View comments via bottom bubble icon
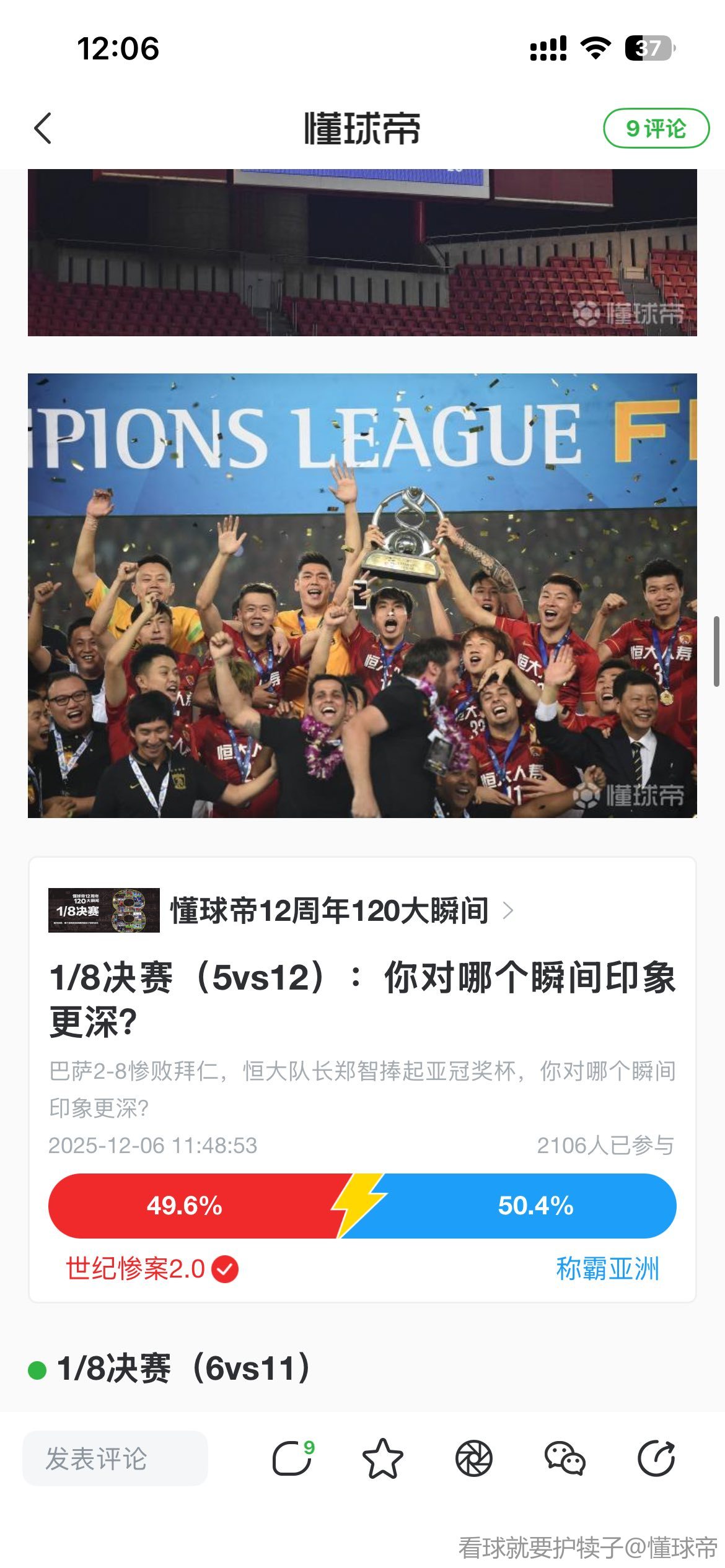 coord(292,1458)
